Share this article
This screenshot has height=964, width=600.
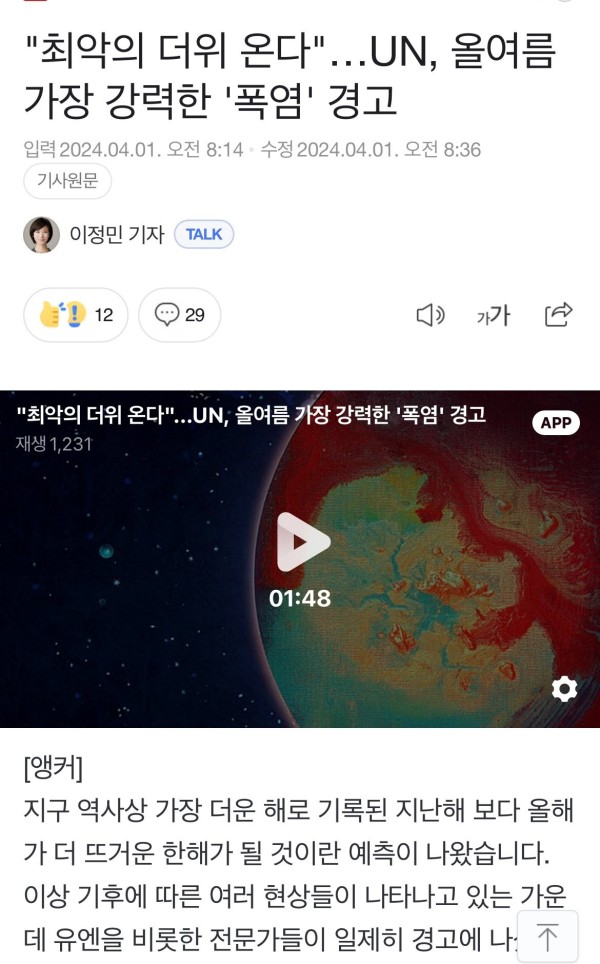click(558, 315)
